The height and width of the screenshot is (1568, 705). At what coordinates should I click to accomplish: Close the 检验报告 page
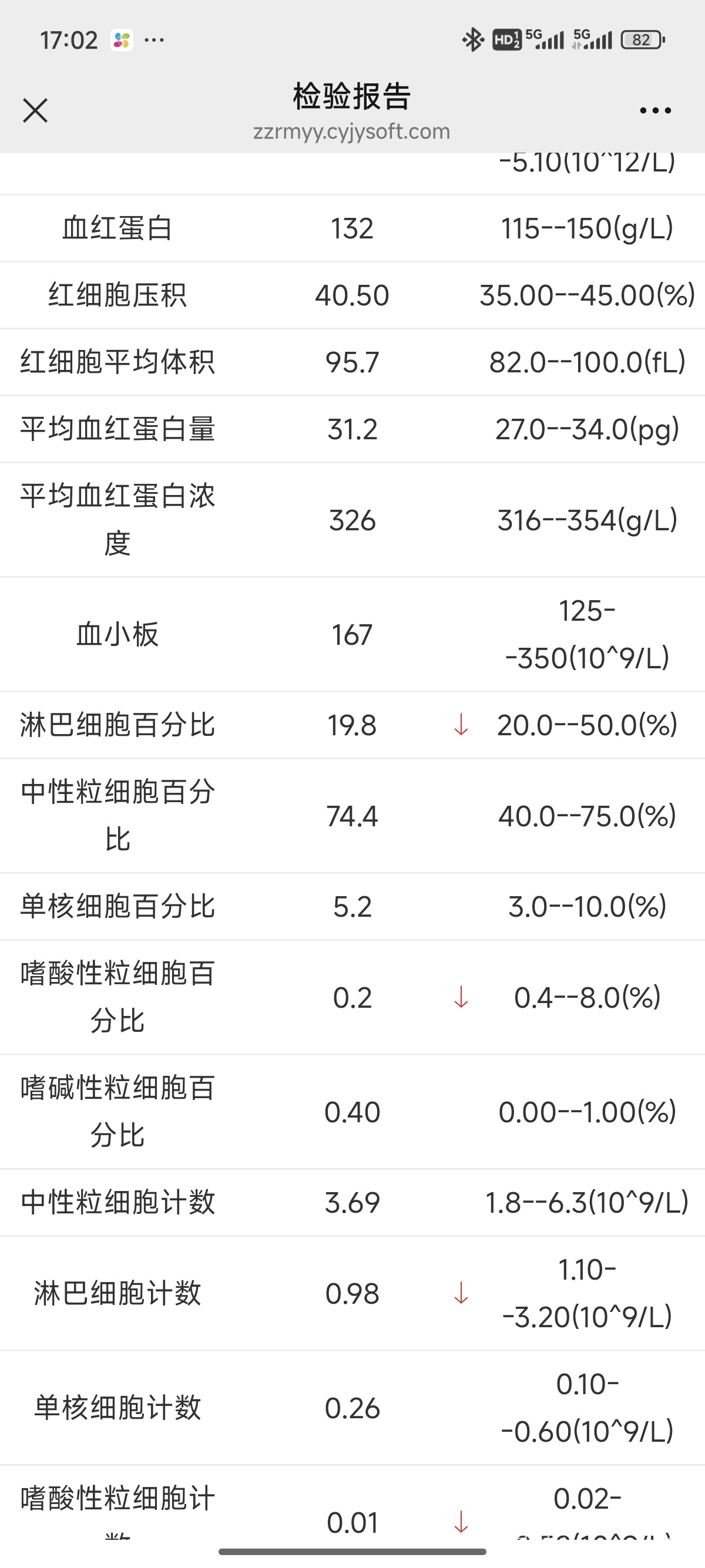[x=35, y=111]
